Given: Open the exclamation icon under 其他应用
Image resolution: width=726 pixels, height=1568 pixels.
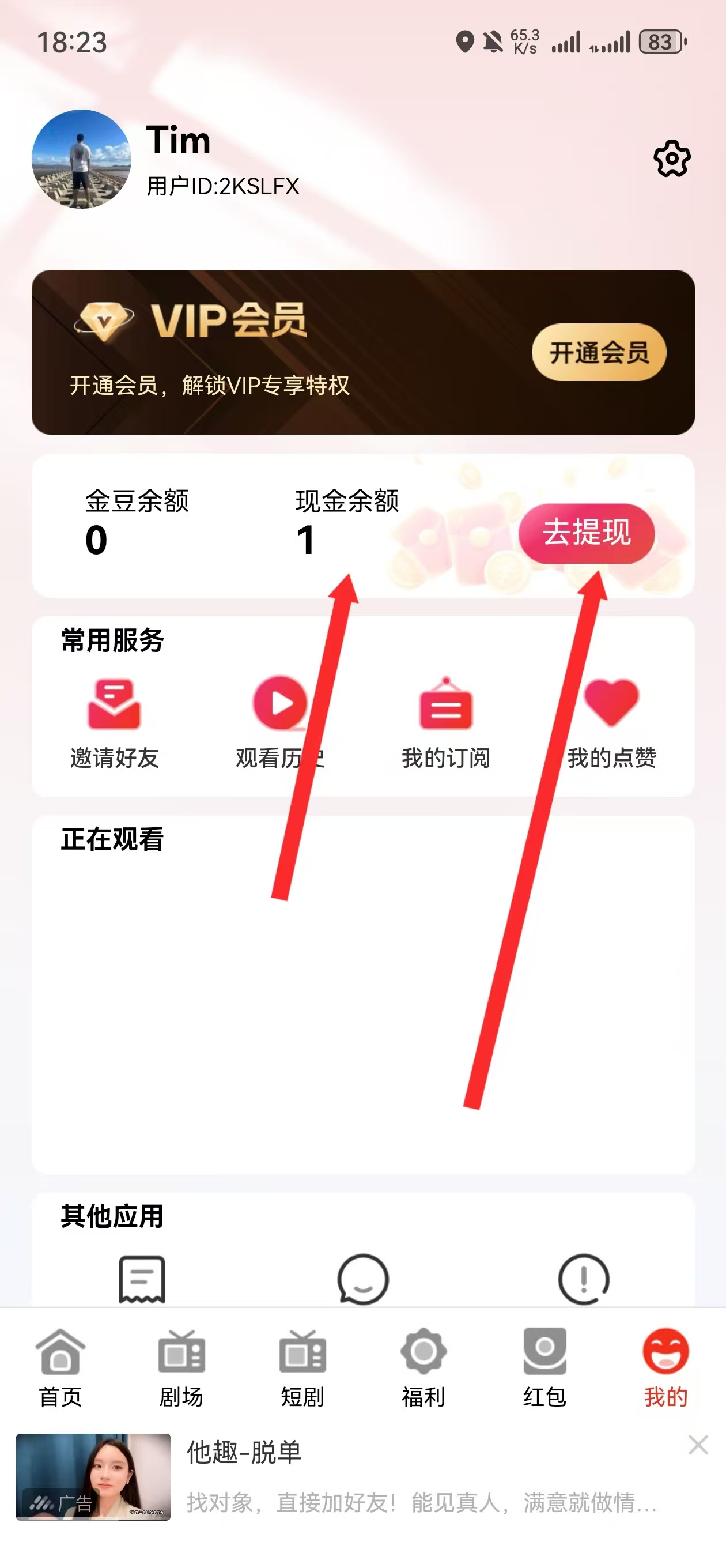Looking at the screenshot, I should click(583, 1278).
